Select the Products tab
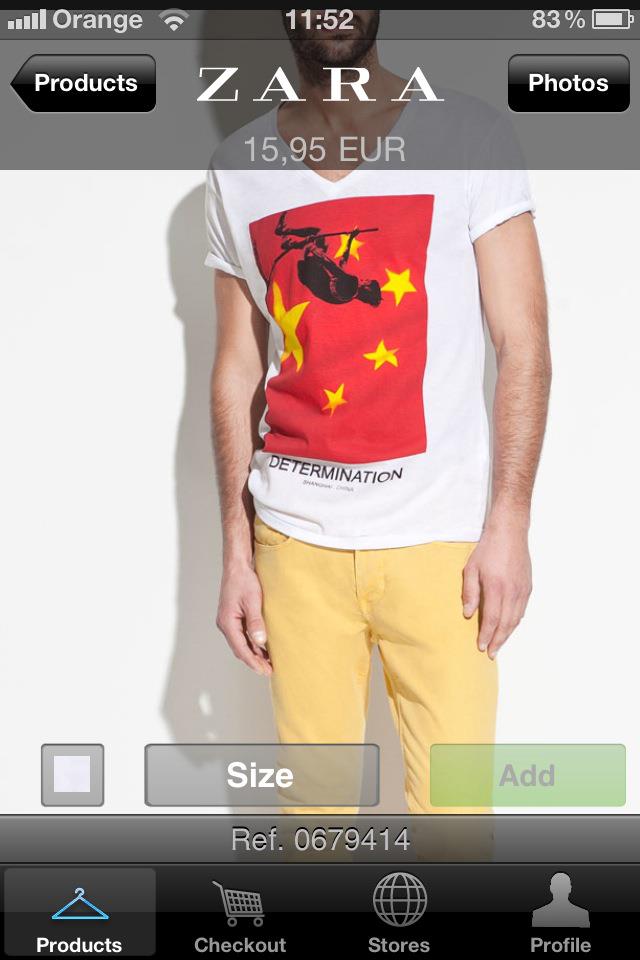The height and width of the screenshot is (960, 640). click(79, 914)
